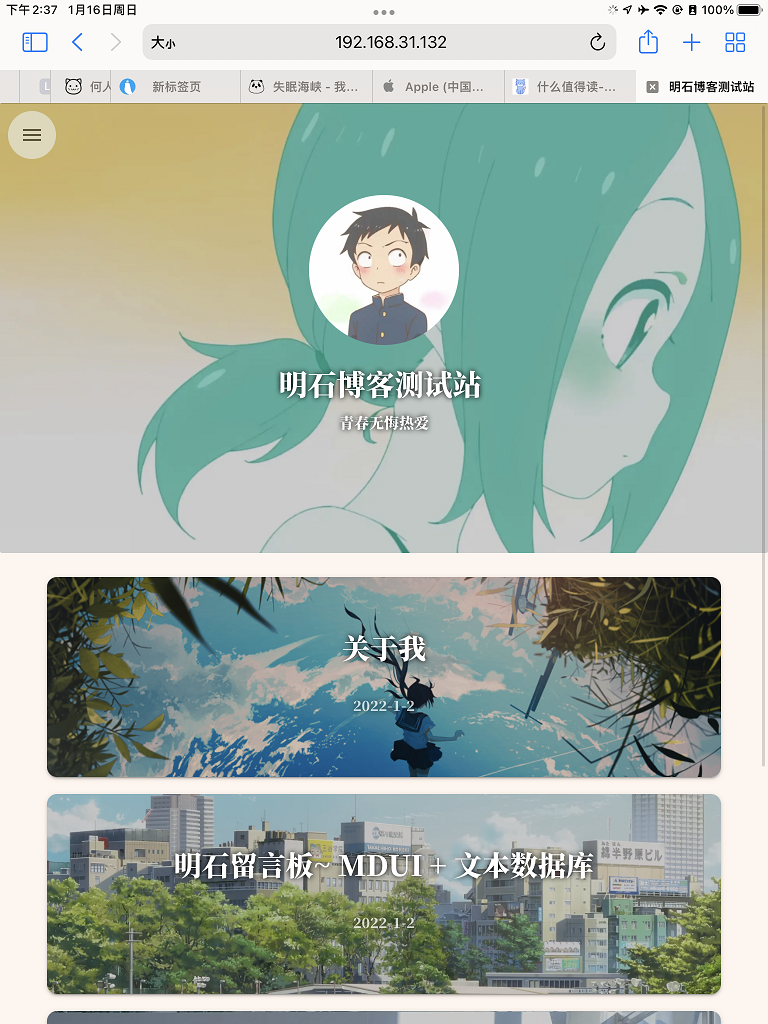Tap the address bar showing 192.168.31.132

[x=390, y=42]
